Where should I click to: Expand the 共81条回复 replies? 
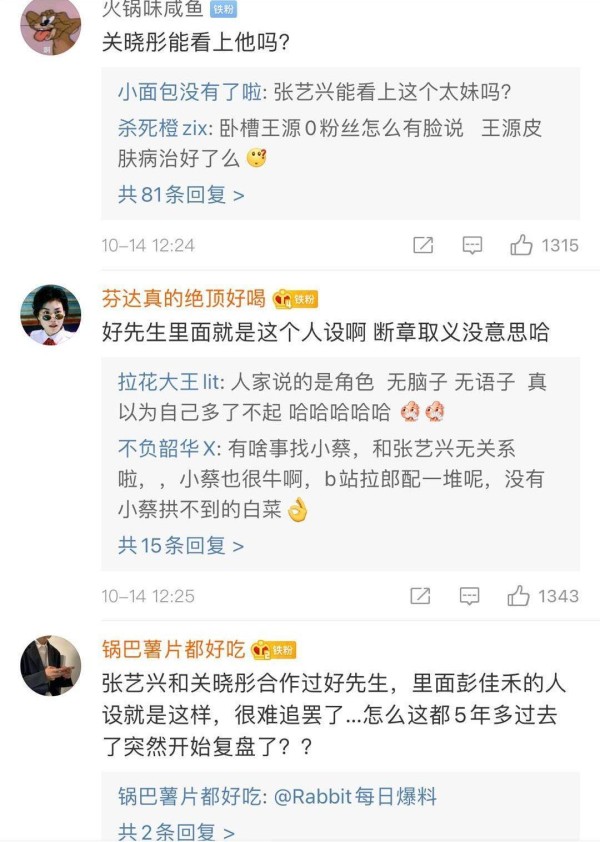click(181, 195)
